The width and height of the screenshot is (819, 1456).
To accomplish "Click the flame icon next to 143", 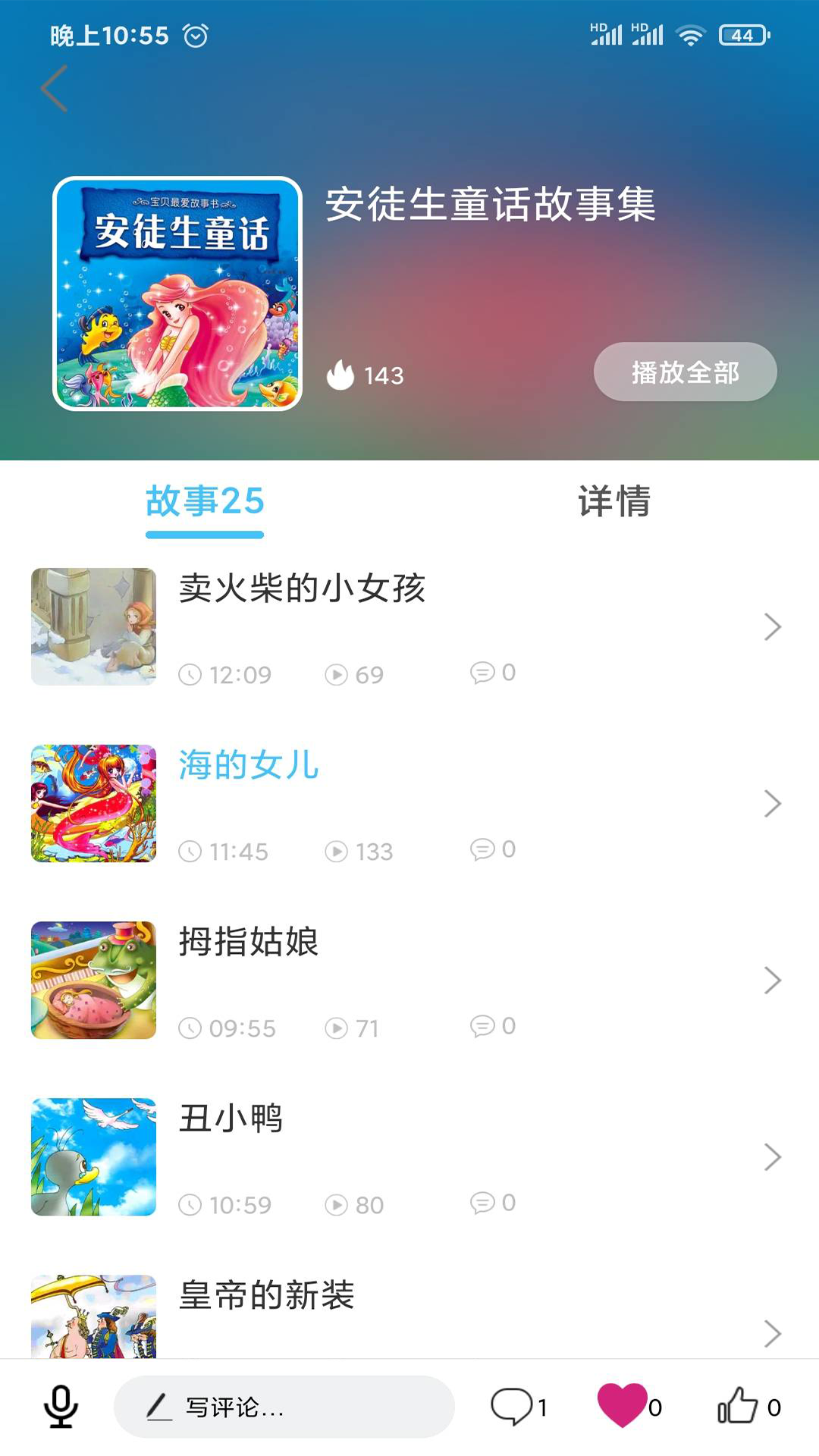I will pyautogui.click(x=340, y=375).
